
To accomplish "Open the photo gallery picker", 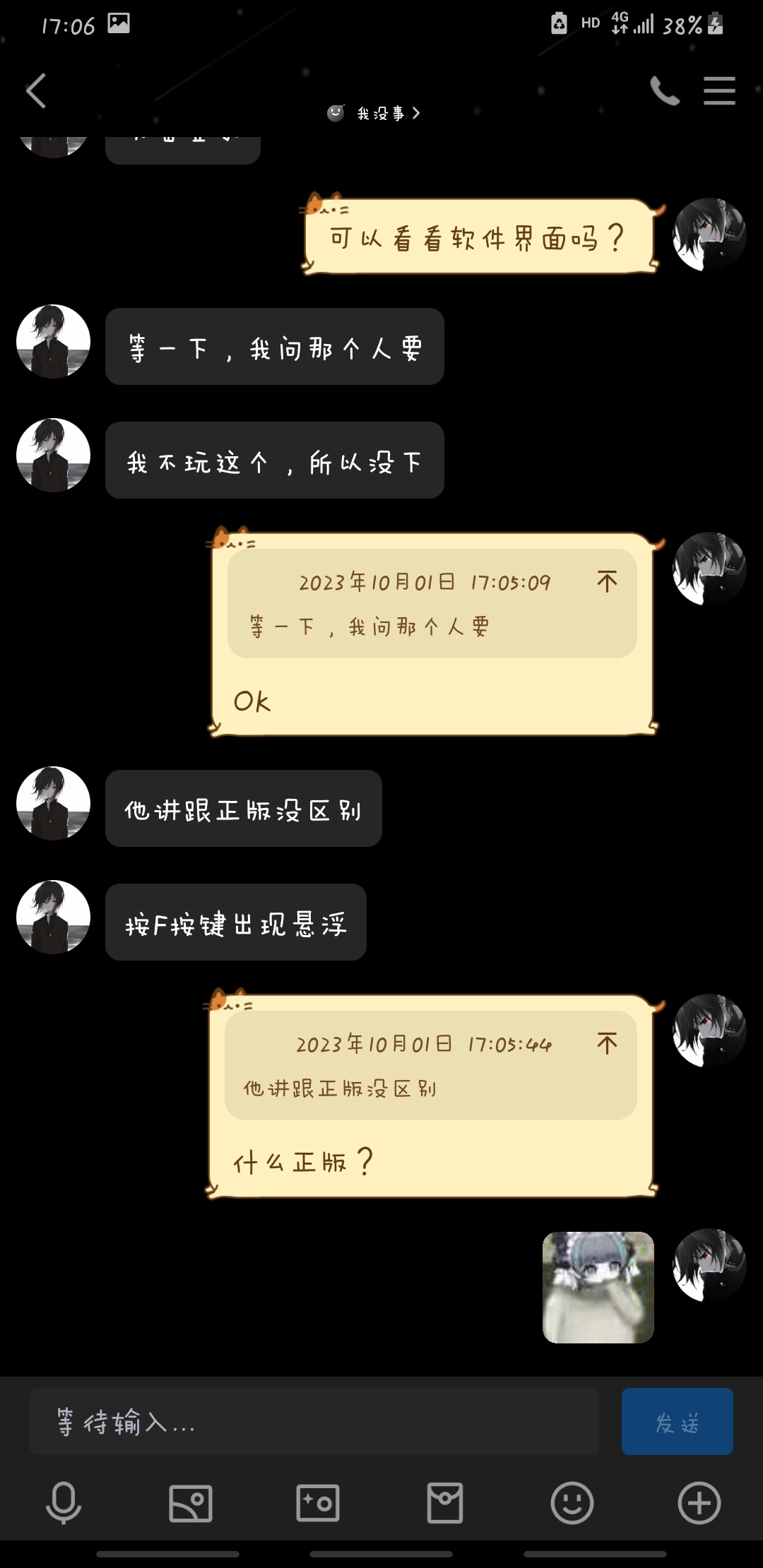I will click(x=191, y=1503).
